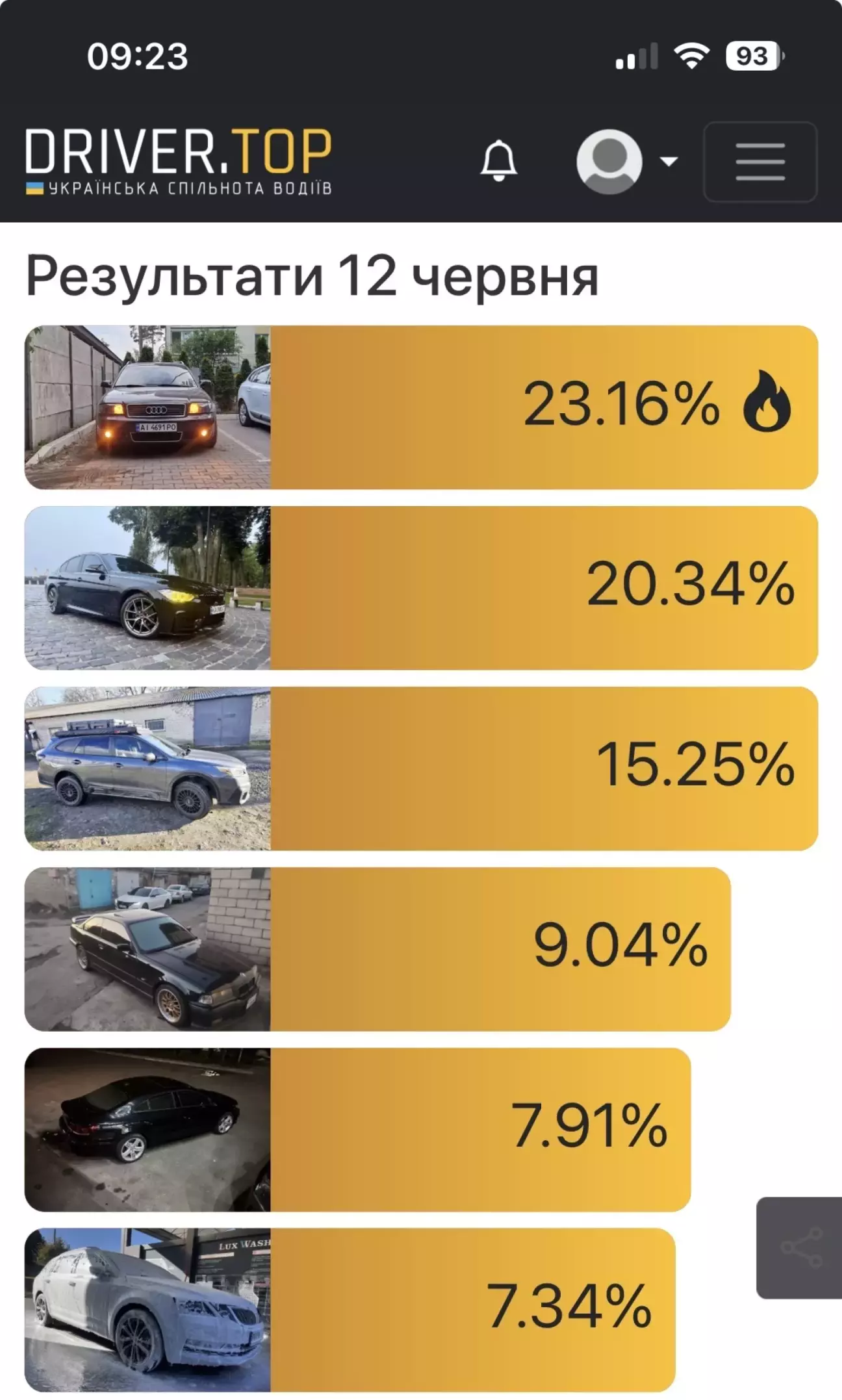Open the hamburger menu

point(760,162)
